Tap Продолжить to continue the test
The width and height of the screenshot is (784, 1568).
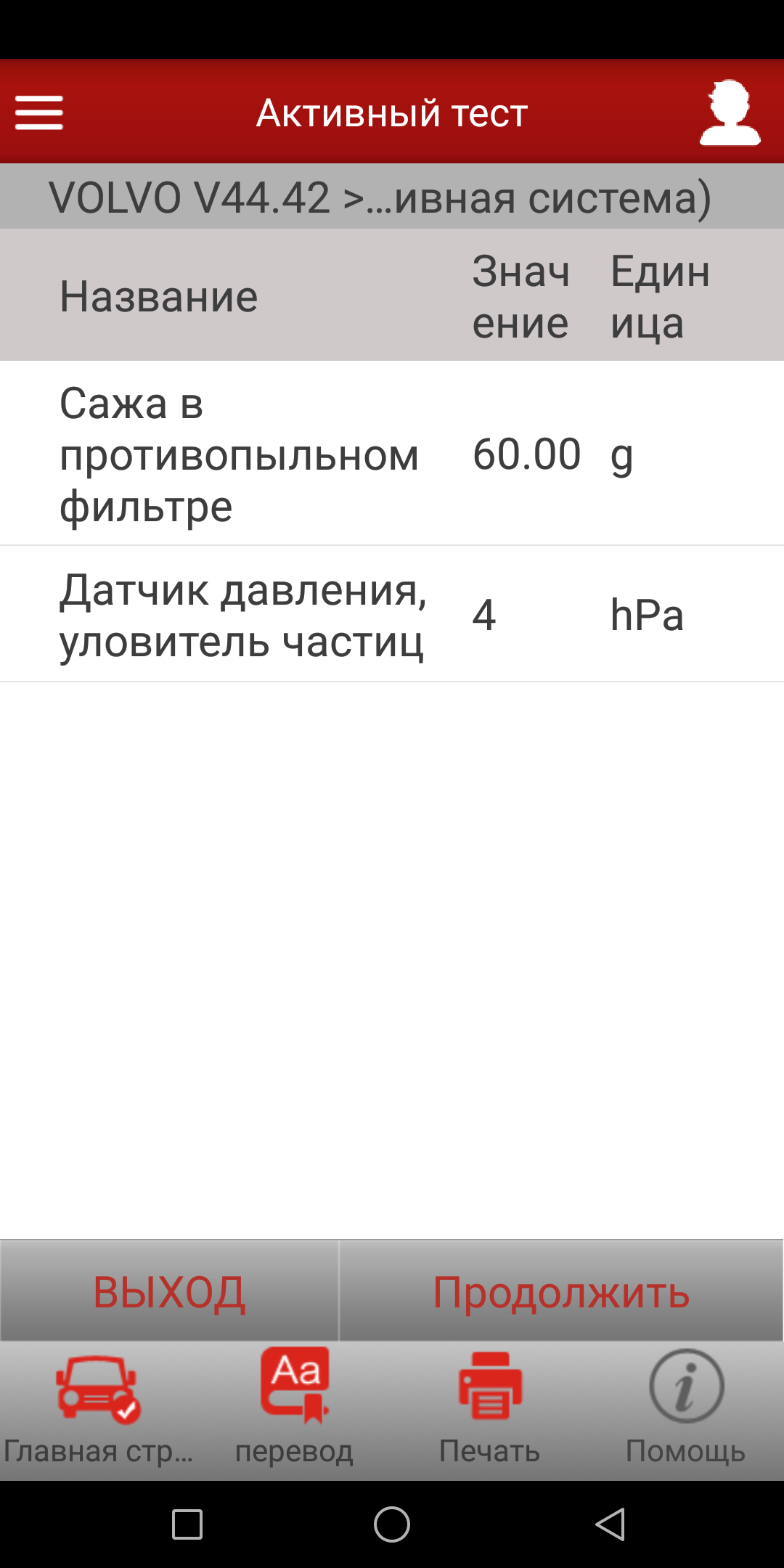561,1291
